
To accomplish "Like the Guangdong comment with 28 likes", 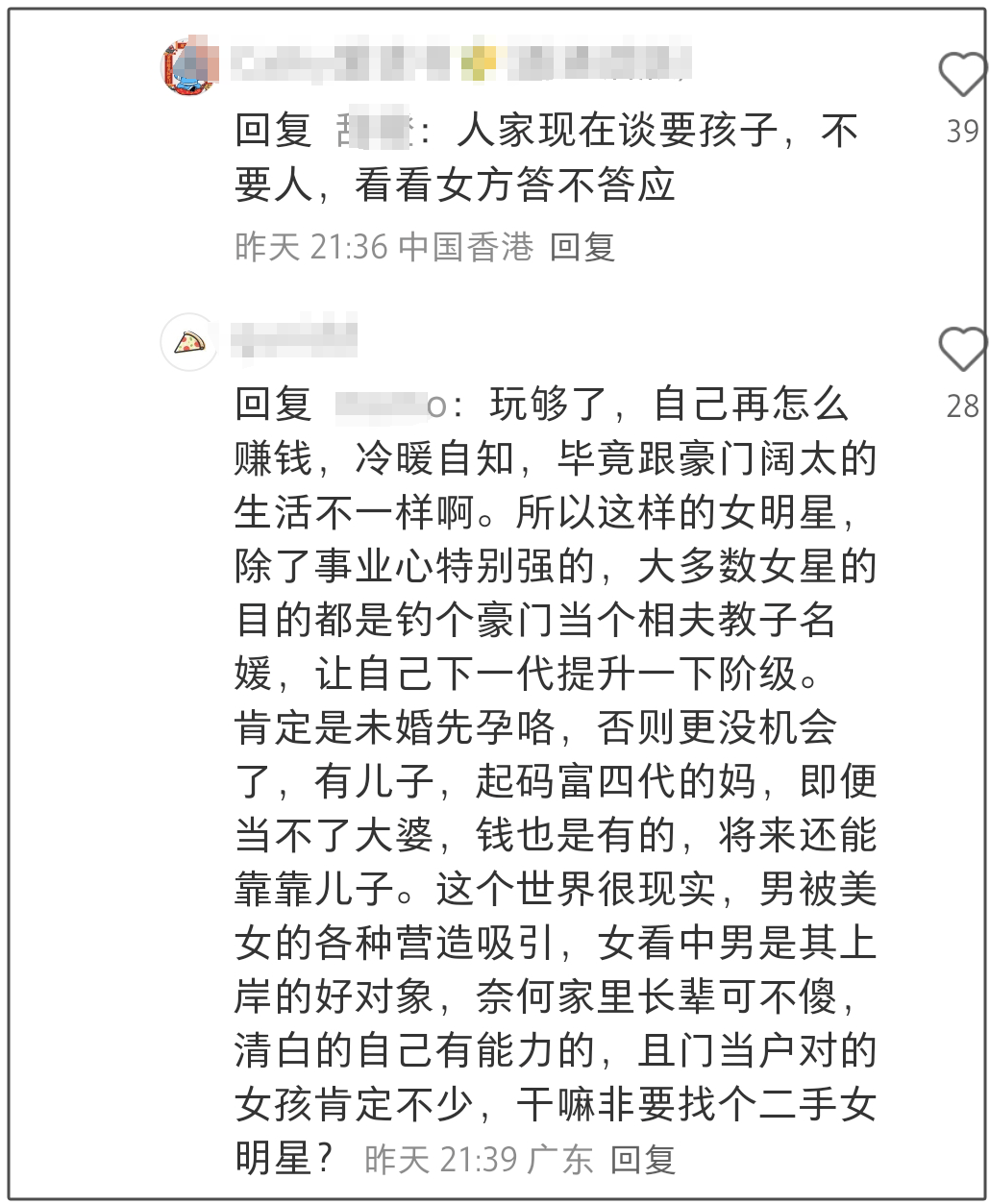I will 961,349.
